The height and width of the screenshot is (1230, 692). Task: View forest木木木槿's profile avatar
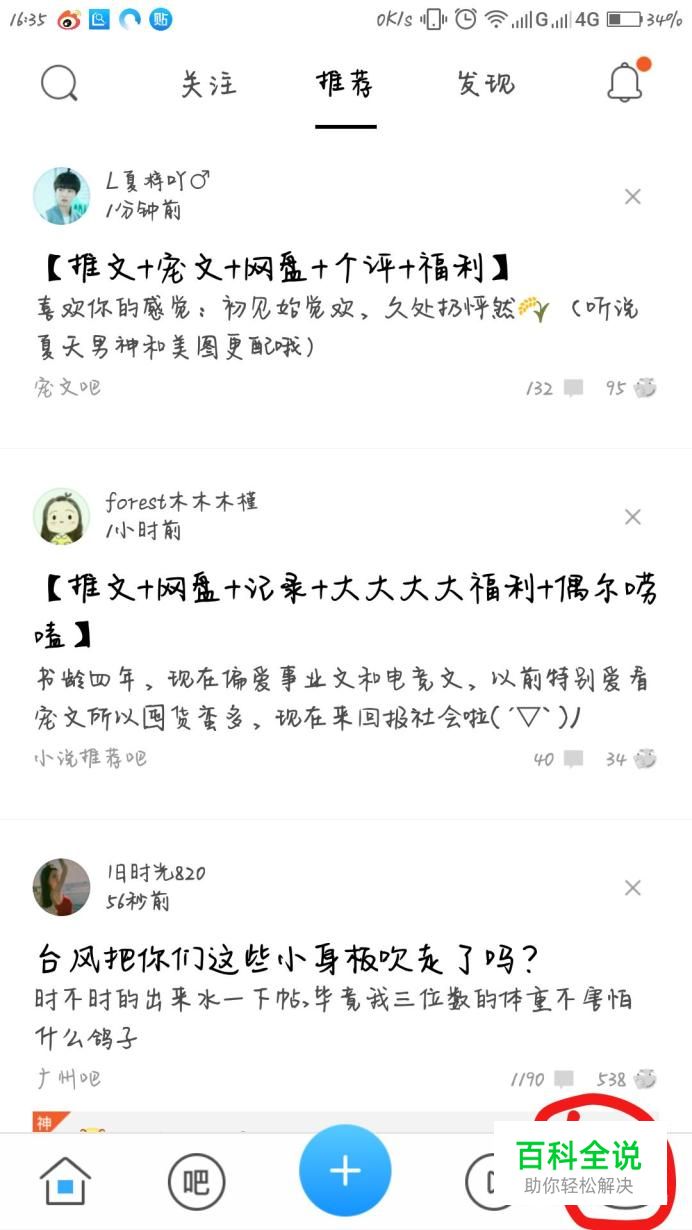tap(61, 516)
